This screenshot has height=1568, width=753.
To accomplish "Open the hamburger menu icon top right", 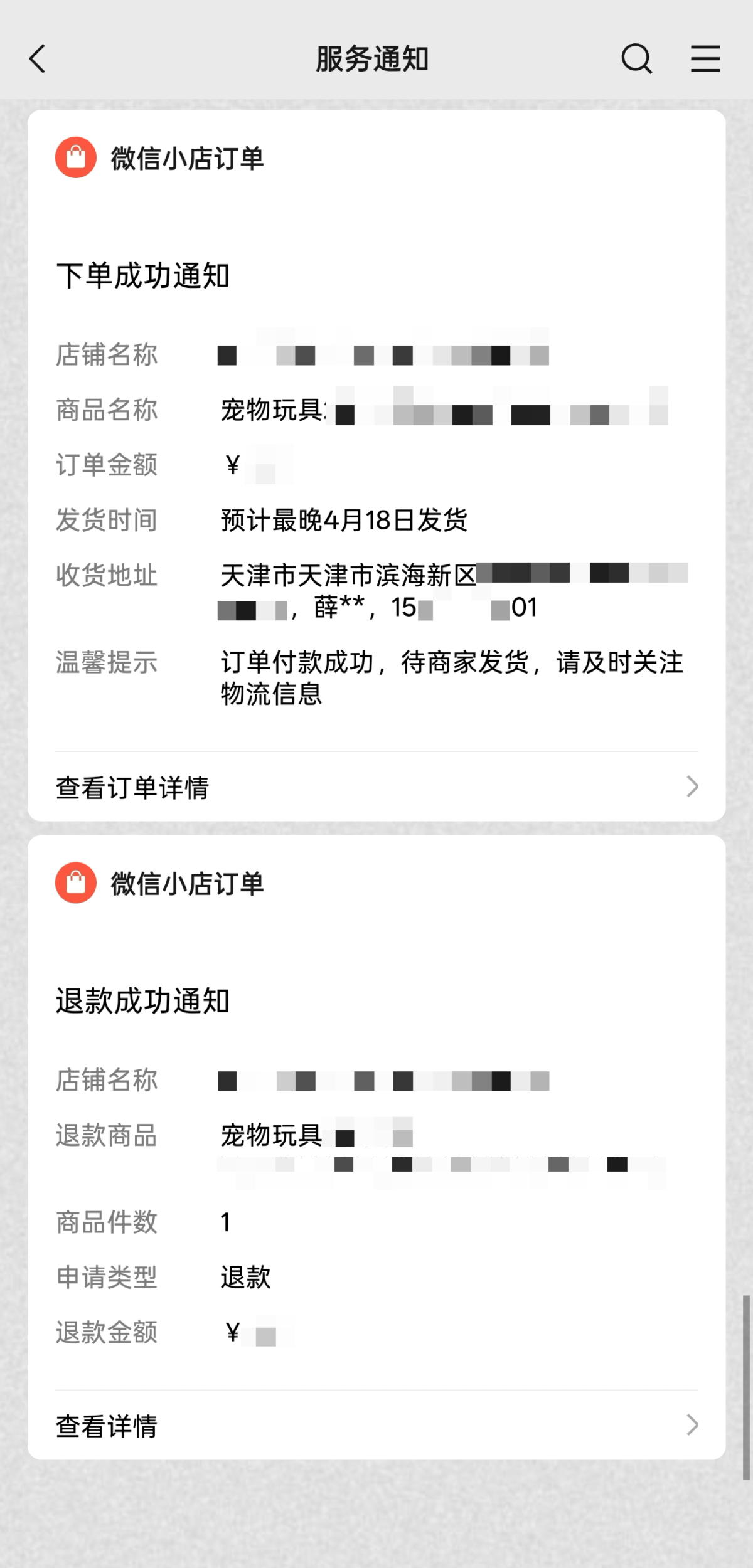I will coord(705,58).
